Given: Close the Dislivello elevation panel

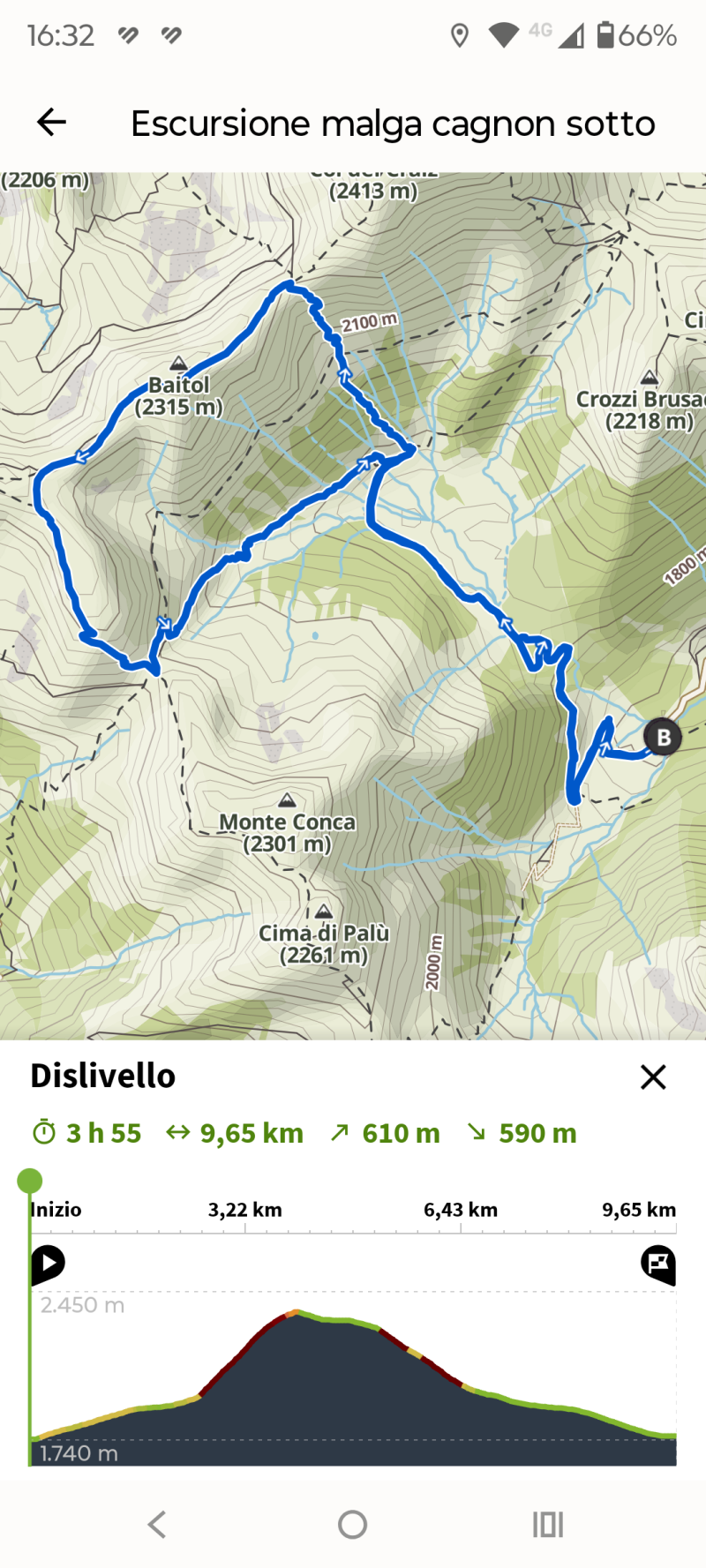Looking at the screenshot, I should point(653,1077).
